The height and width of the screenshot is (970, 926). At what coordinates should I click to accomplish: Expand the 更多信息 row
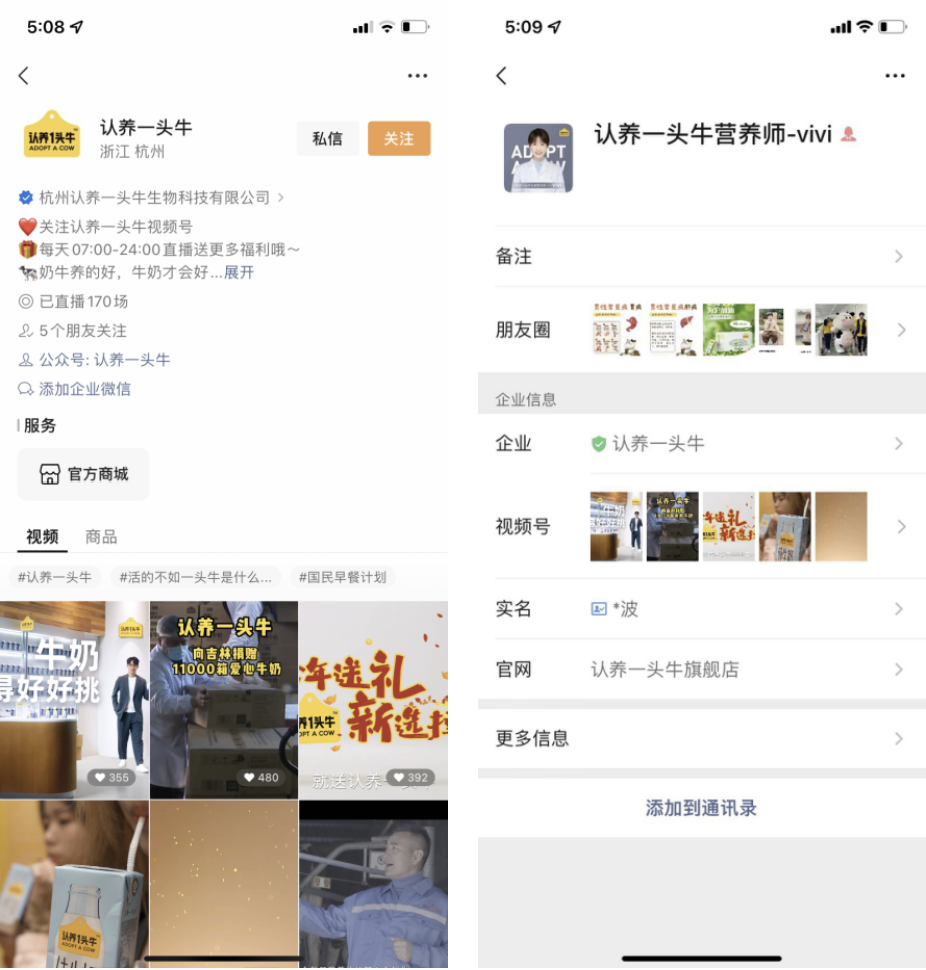coord(700,739)
